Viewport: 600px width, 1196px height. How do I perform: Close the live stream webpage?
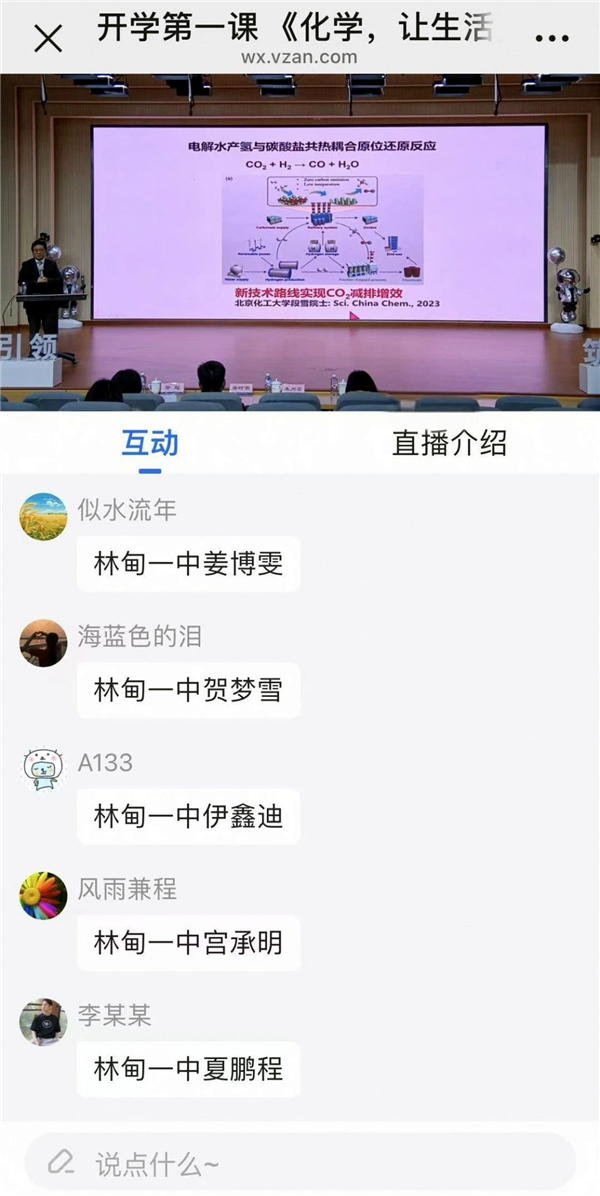tap(47, 39)
